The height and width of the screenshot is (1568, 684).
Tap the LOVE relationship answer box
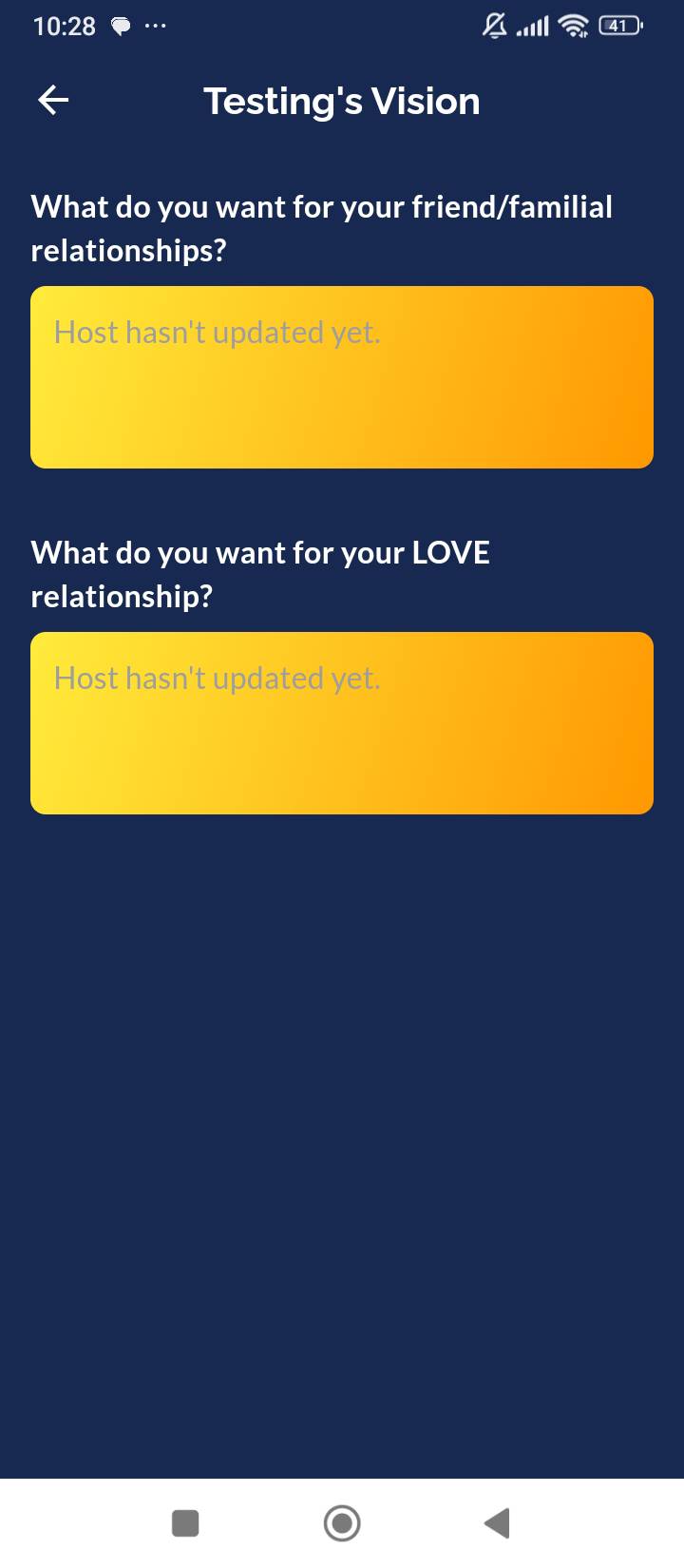(x=342, y=723)
